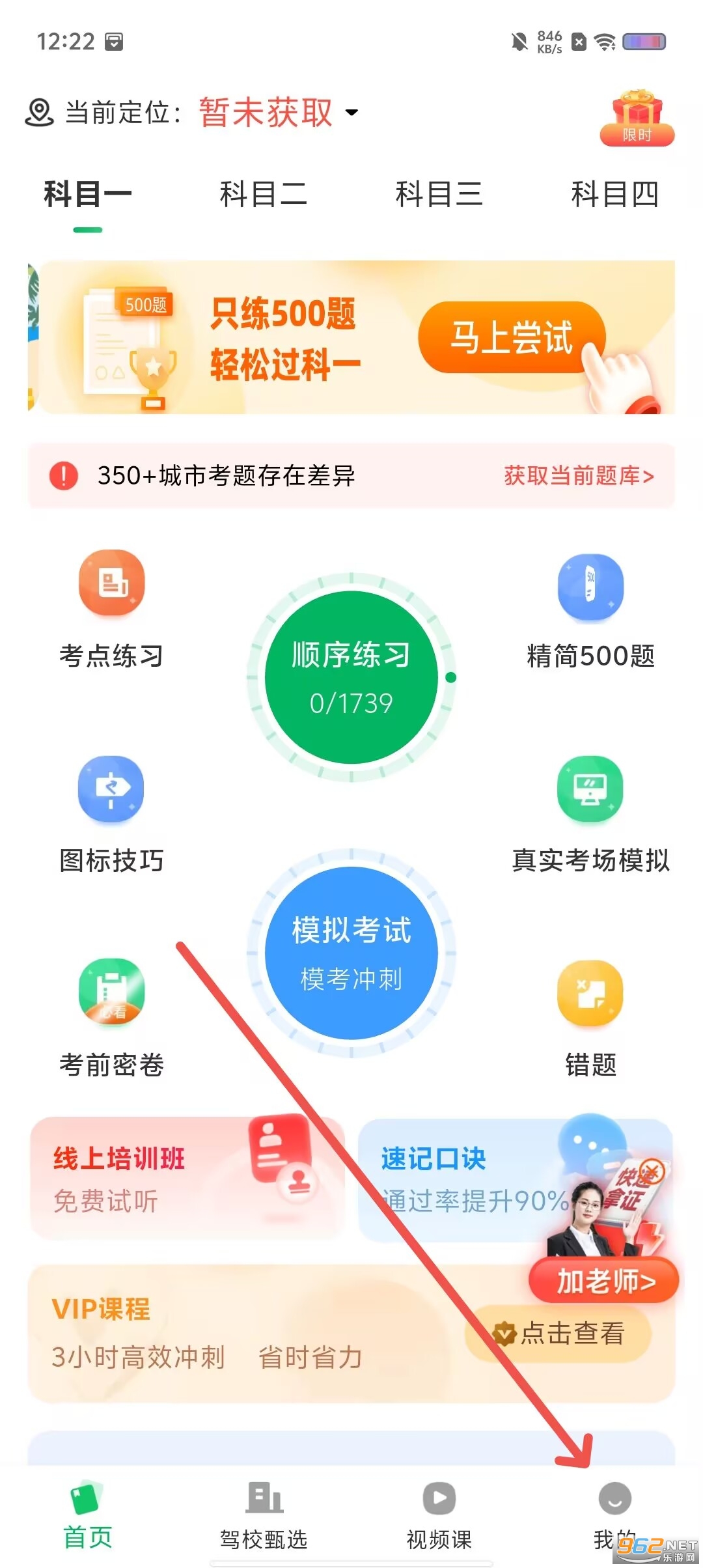This screenshot has width=703, height=1568.
Task: Switch to the 科目三 tab
Action: [x=439, y=194]
